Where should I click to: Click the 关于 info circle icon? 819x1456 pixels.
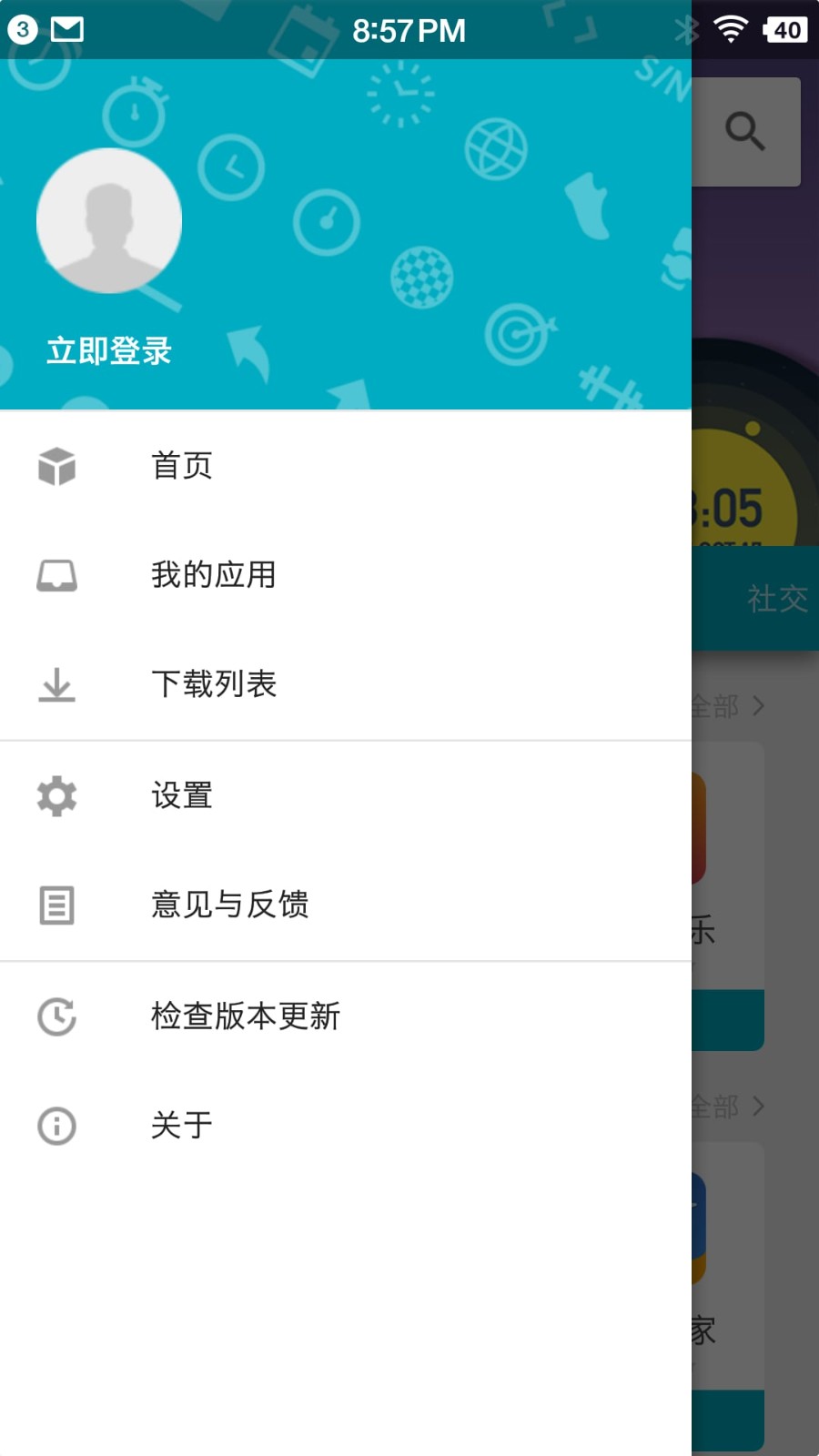click(57, 1127)
